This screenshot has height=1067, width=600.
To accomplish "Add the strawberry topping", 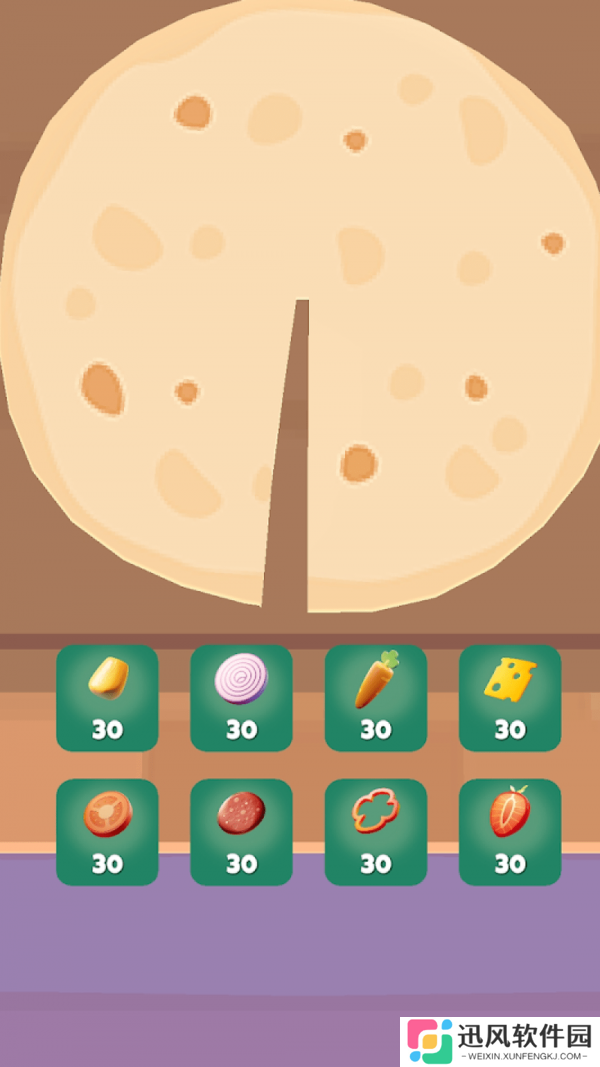I will [x=510, y=831].
